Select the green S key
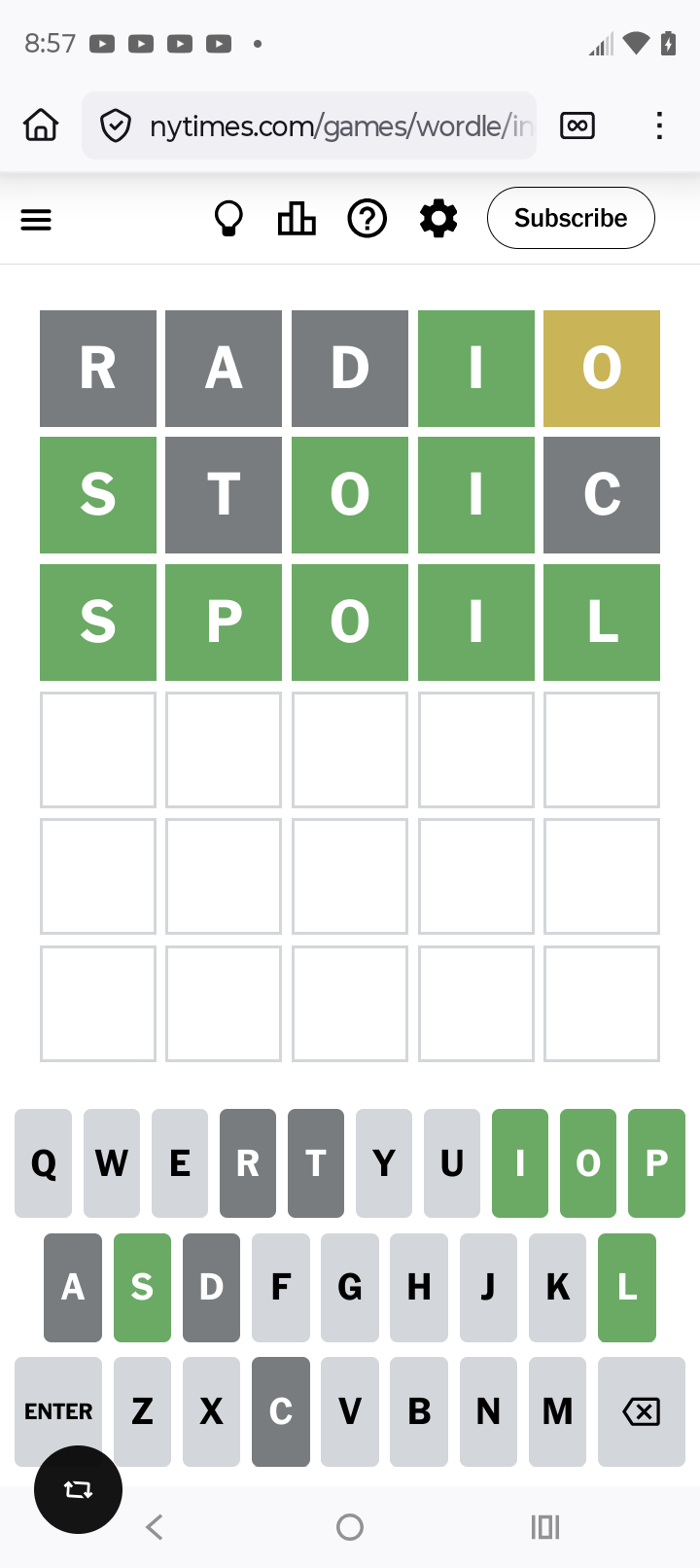 point(142,1287)
